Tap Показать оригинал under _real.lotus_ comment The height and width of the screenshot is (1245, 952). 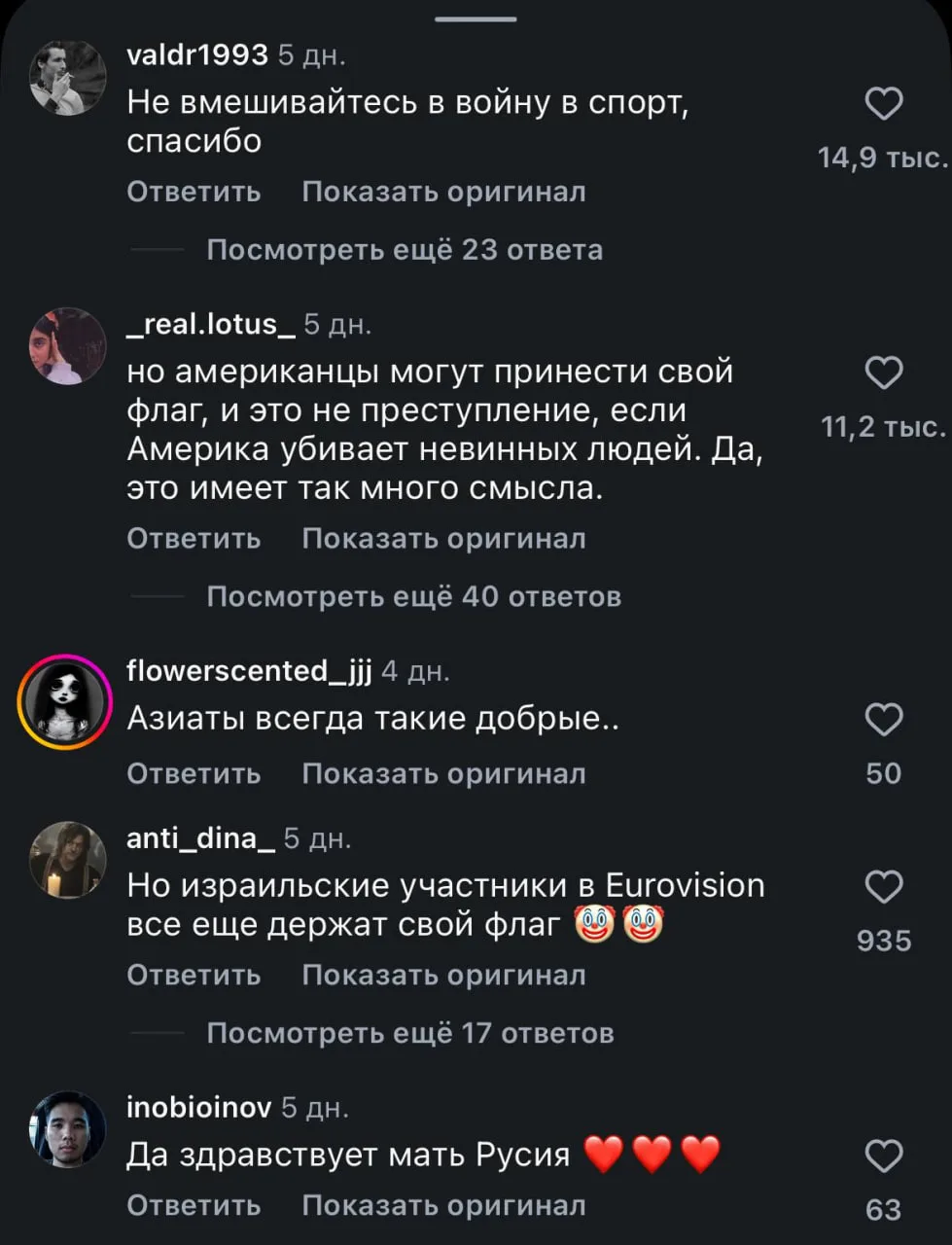tap(443, 538)
